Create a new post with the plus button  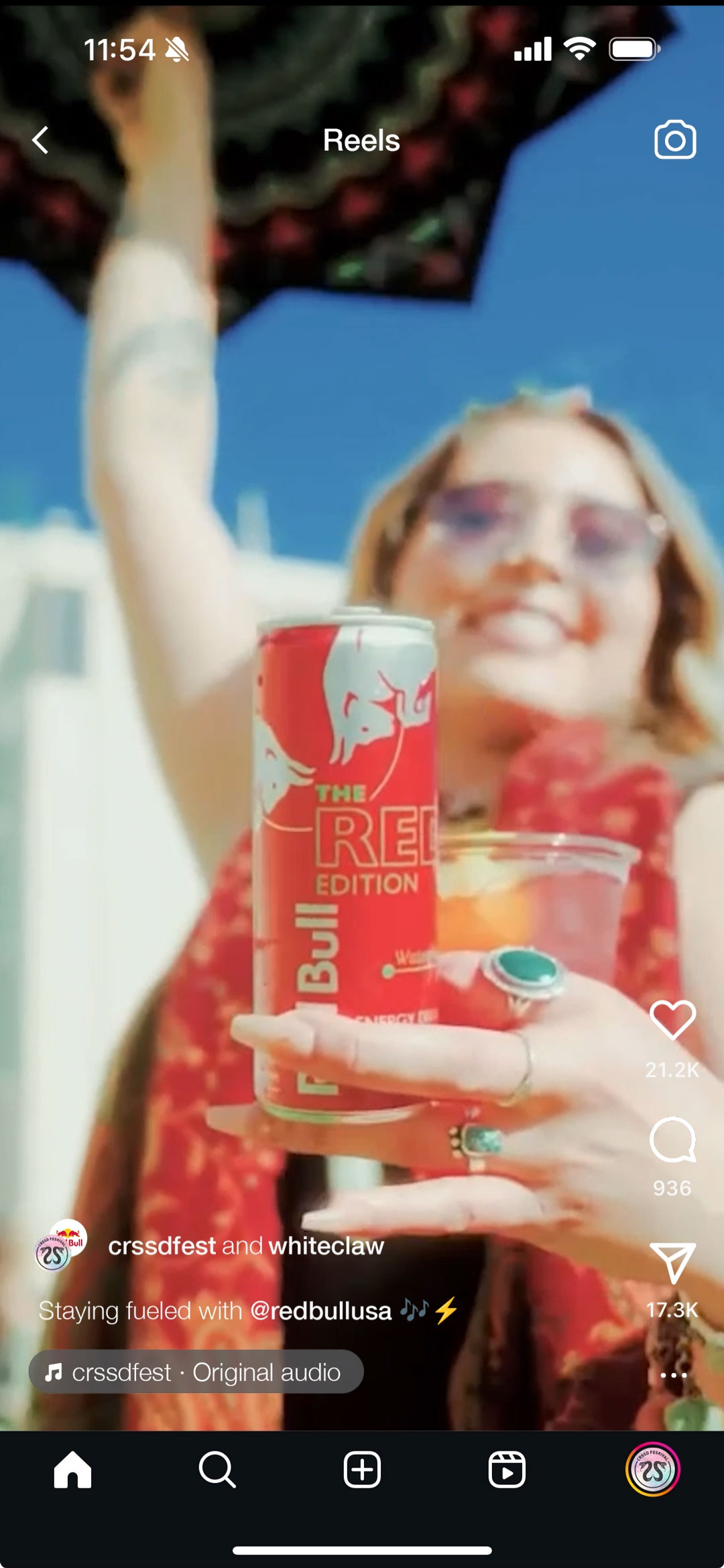tap(362, 1470)
